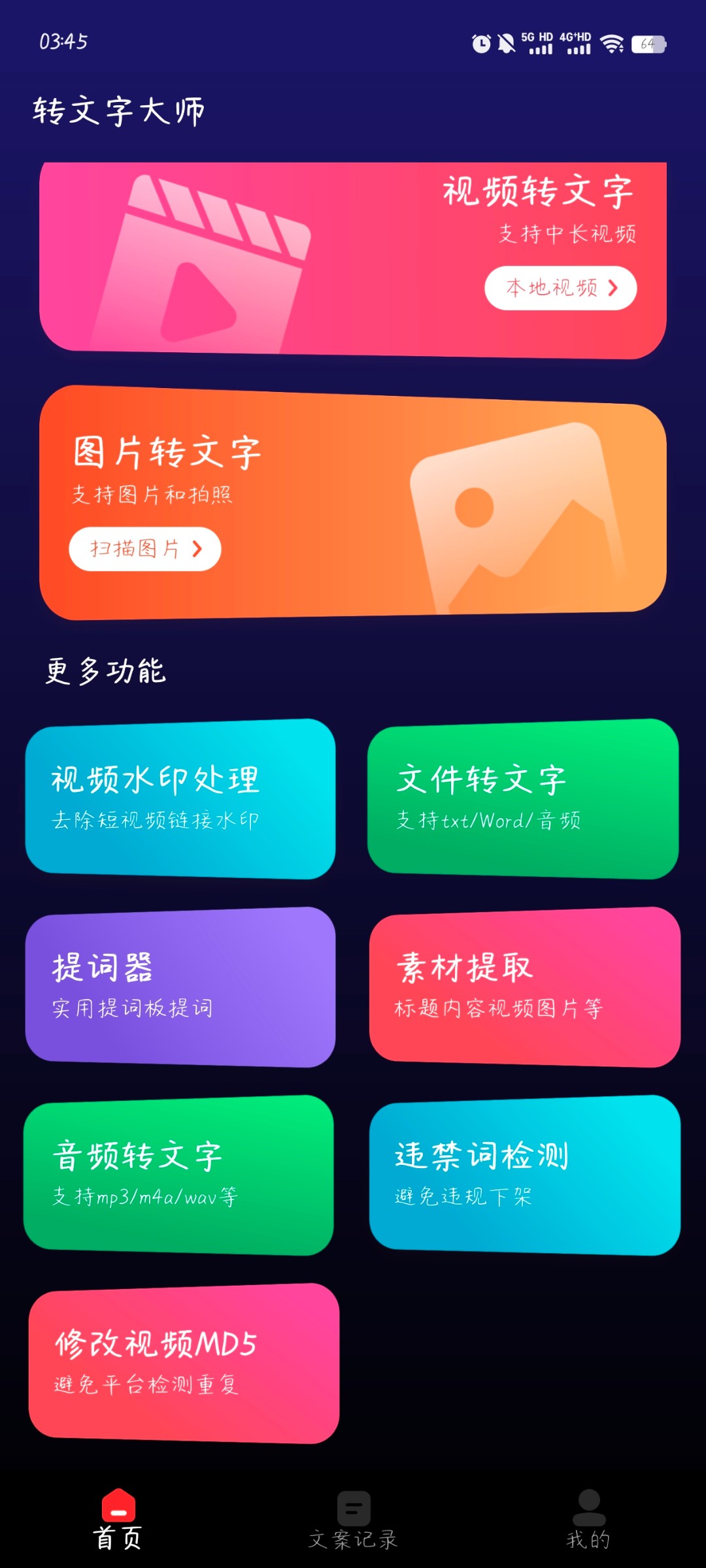Switch to the 文案记录 tab

point(353,1521)
